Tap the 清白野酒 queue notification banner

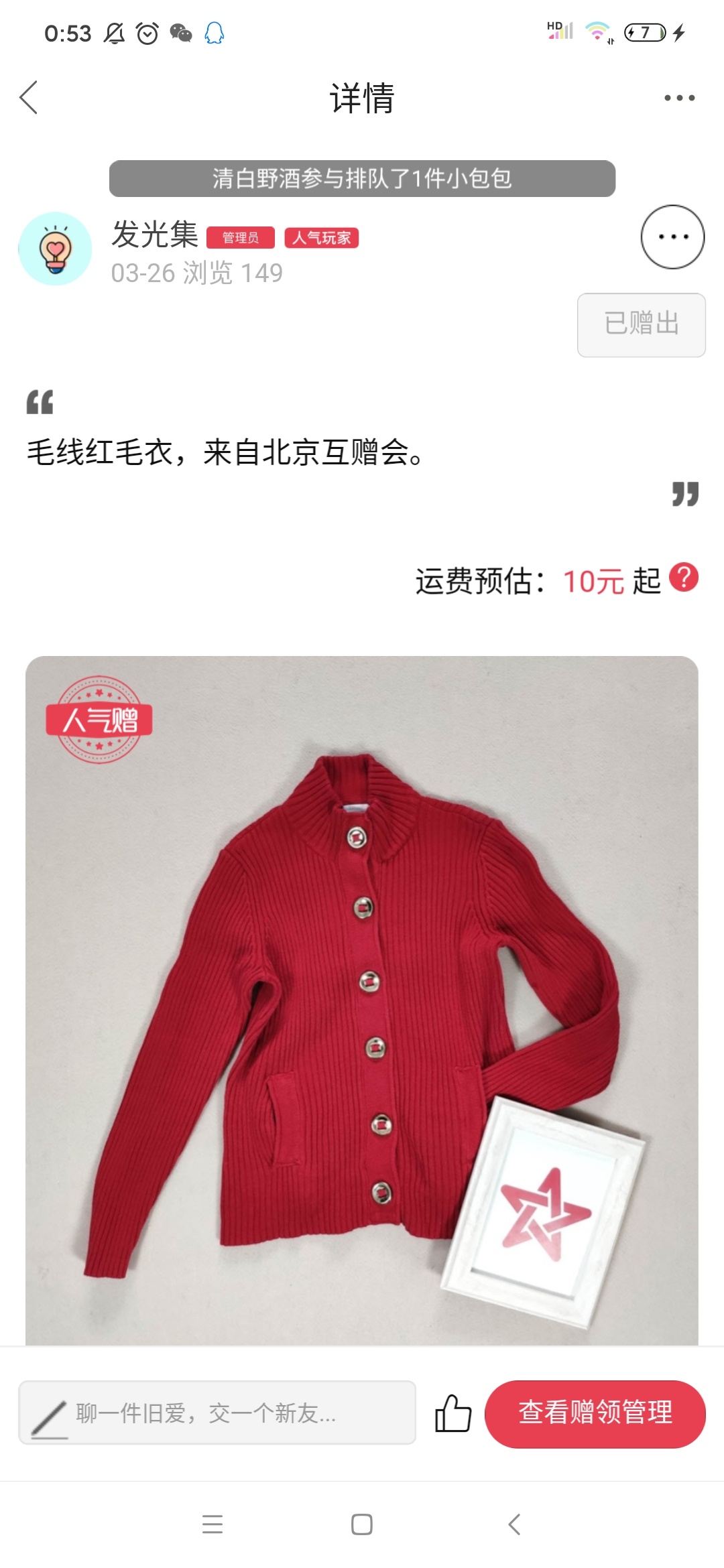(362, 178)
